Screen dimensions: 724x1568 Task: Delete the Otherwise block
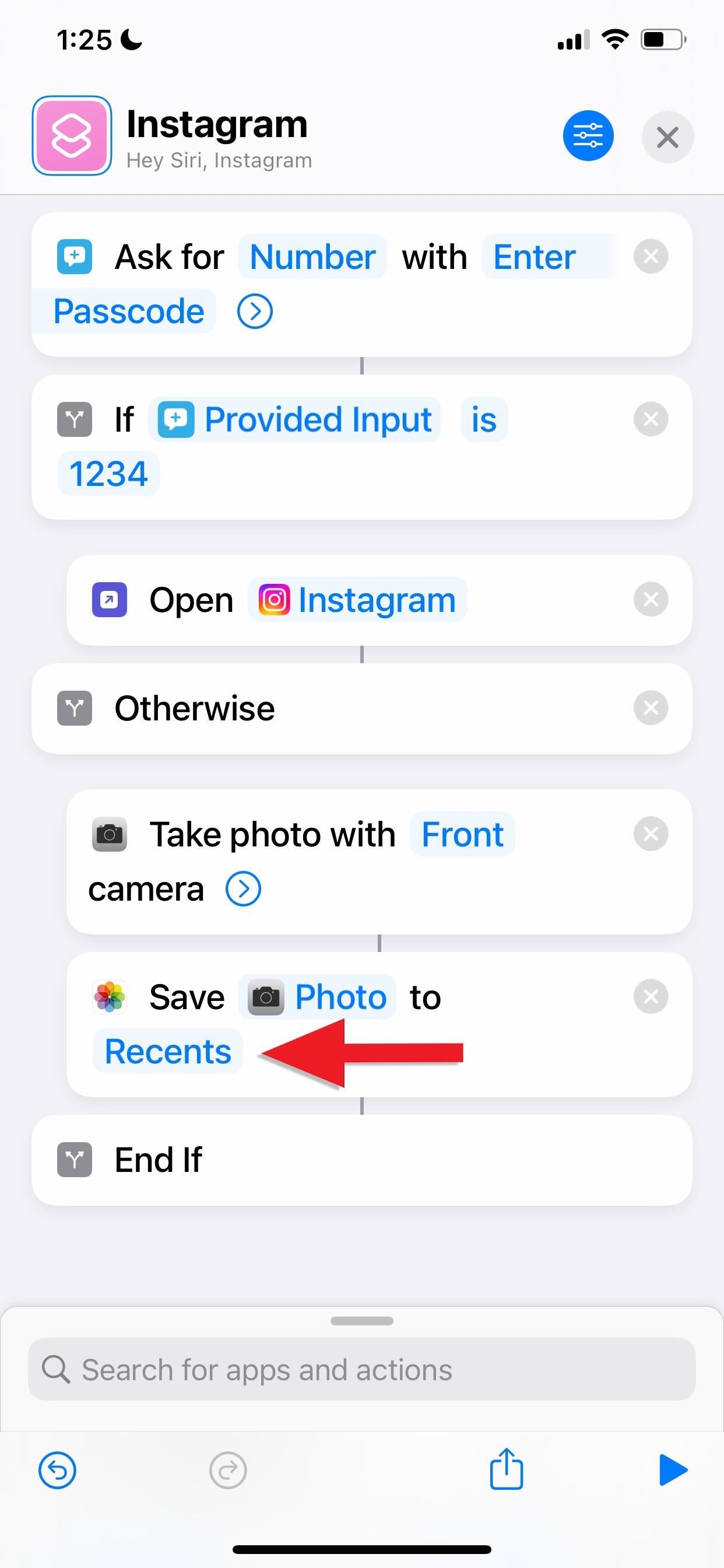coord(651,708)
